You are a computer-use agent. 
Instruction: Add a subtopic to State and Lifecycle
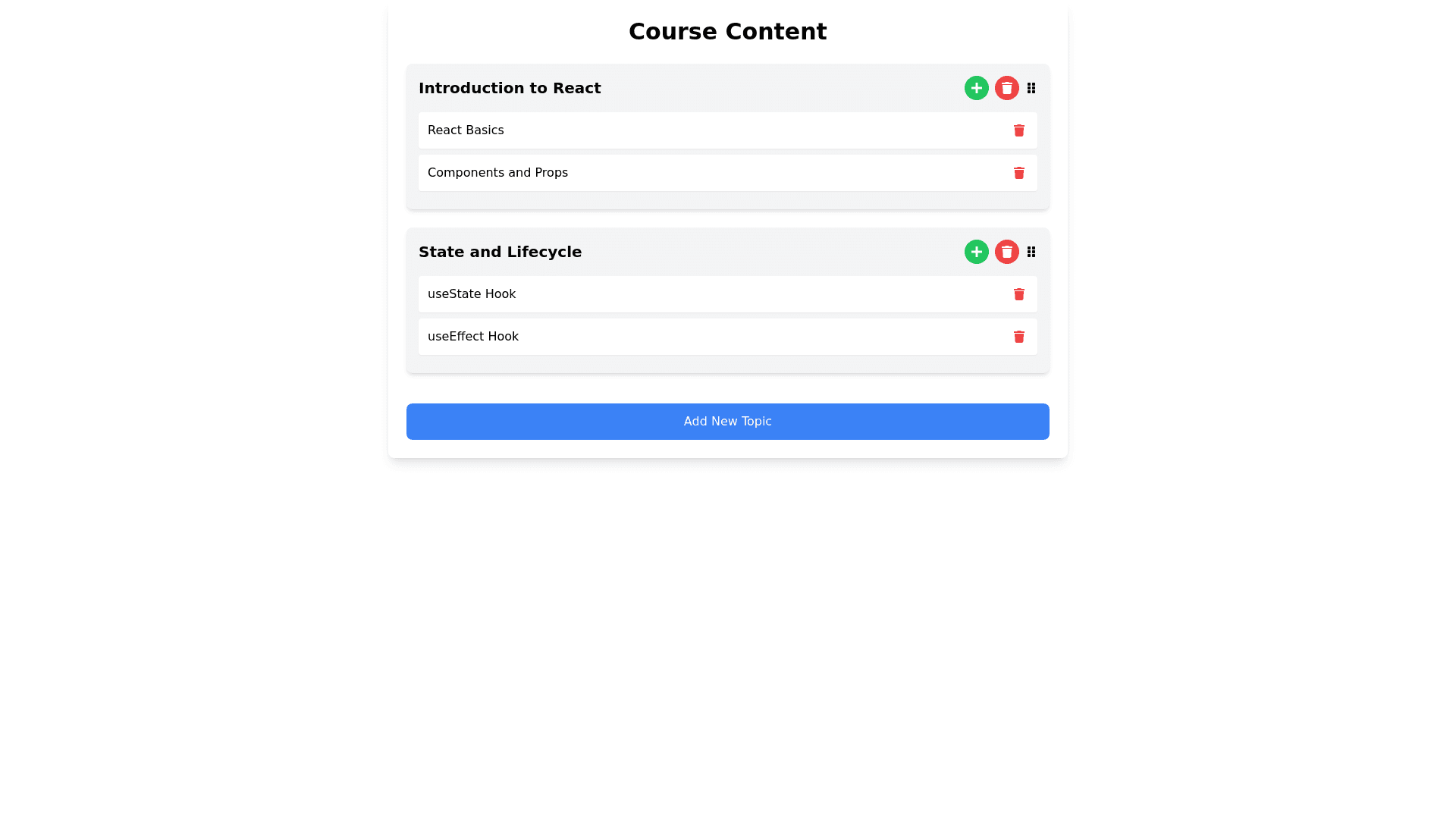tap(976, 252)
